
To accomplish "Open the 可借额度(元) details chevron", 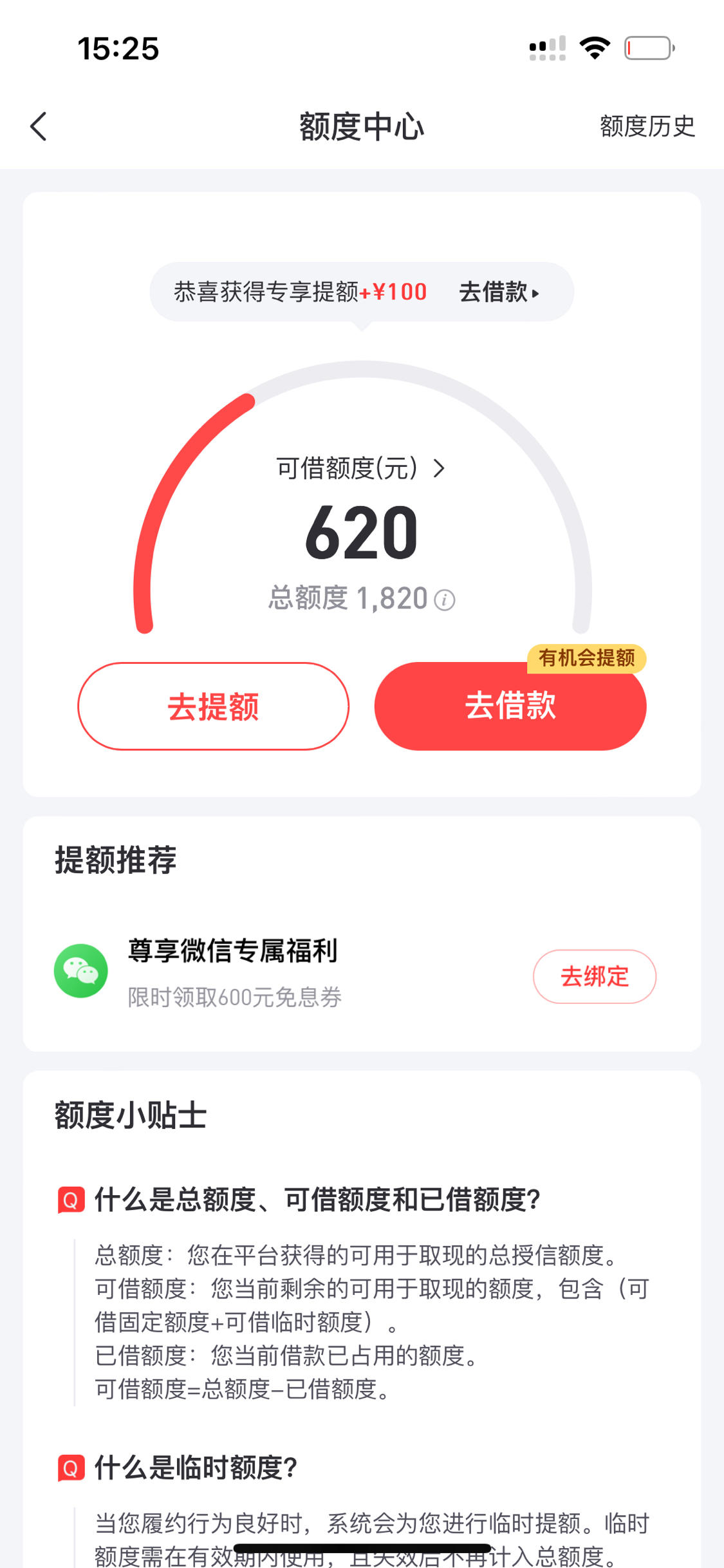I will [x=439, y=468].
